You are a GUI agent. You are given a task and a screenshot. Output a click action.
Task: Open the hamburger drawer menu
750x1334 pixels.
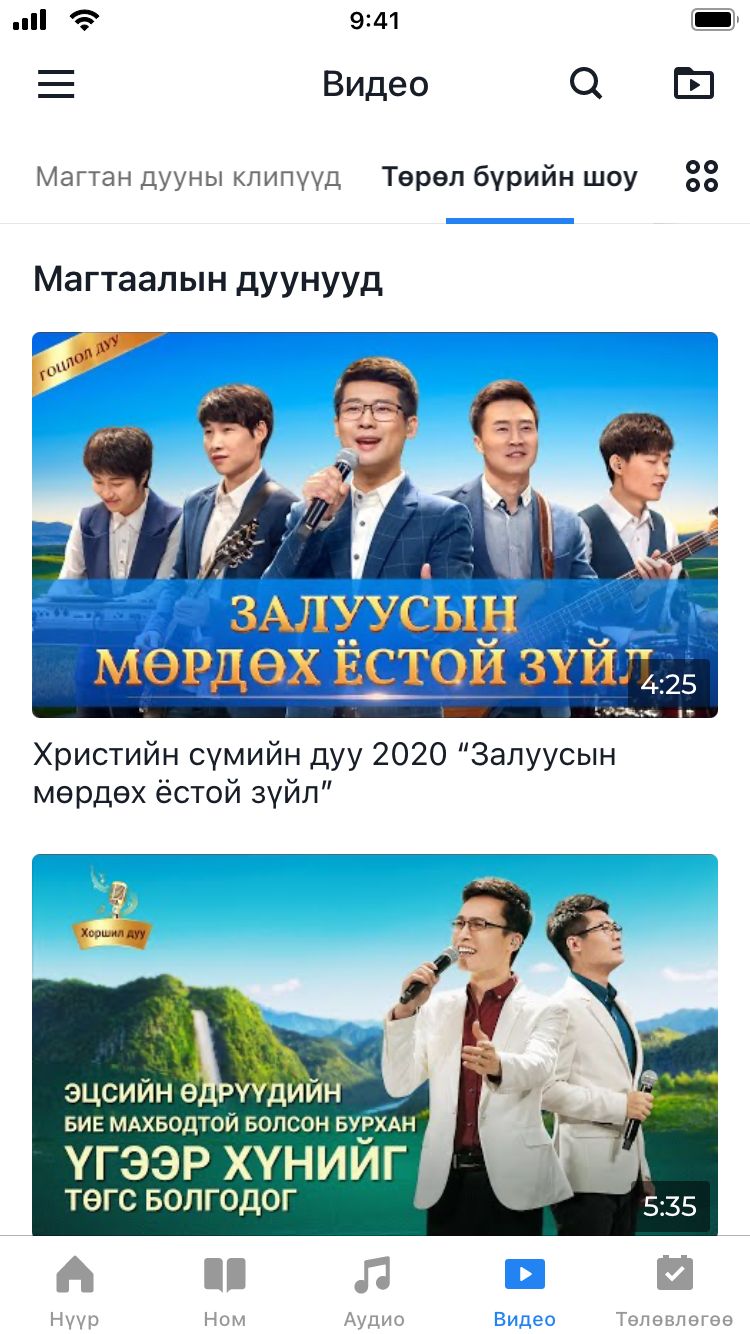pos(56,84)
